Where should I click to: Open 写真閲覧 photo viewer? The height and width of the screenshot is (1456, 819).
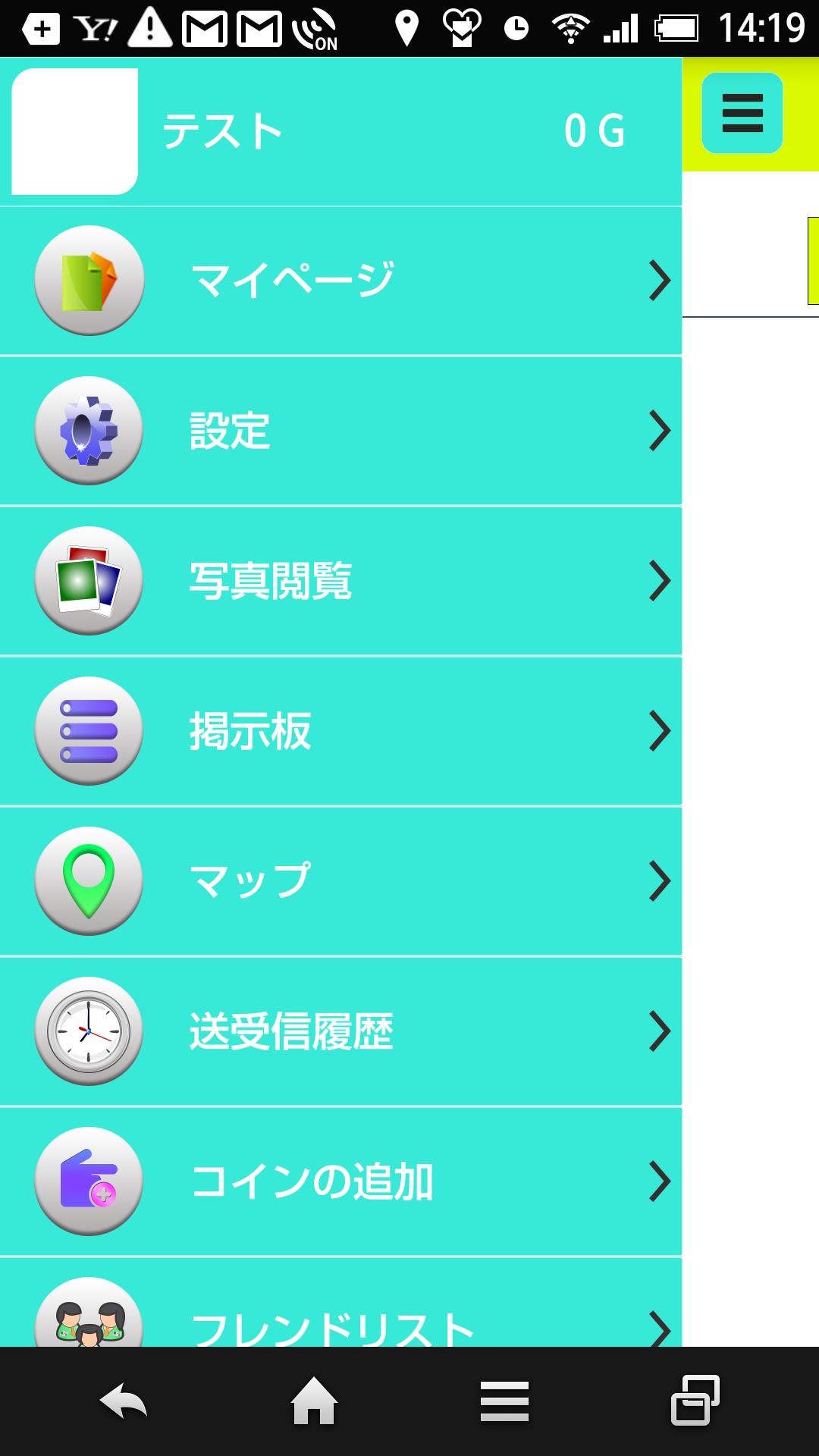pyautogui.click(x=340, y=580)
